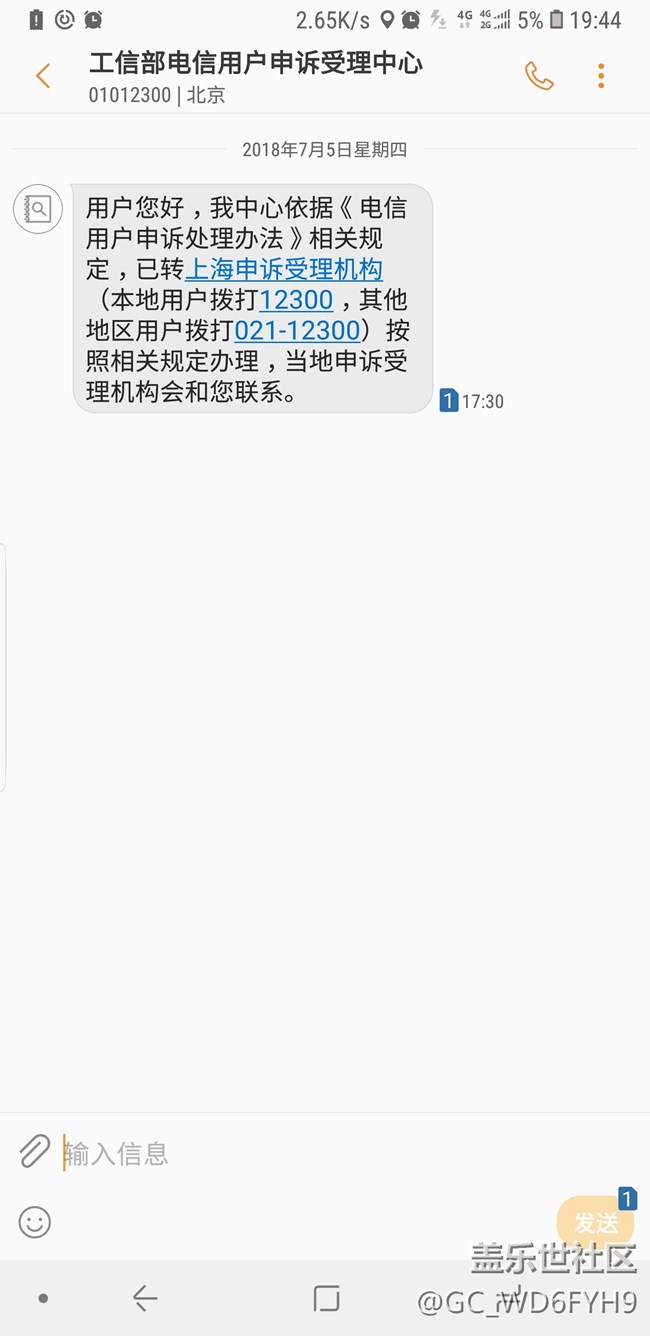Dial the 021-12300 number link
650x1336 pixels.
pos(297,330)
